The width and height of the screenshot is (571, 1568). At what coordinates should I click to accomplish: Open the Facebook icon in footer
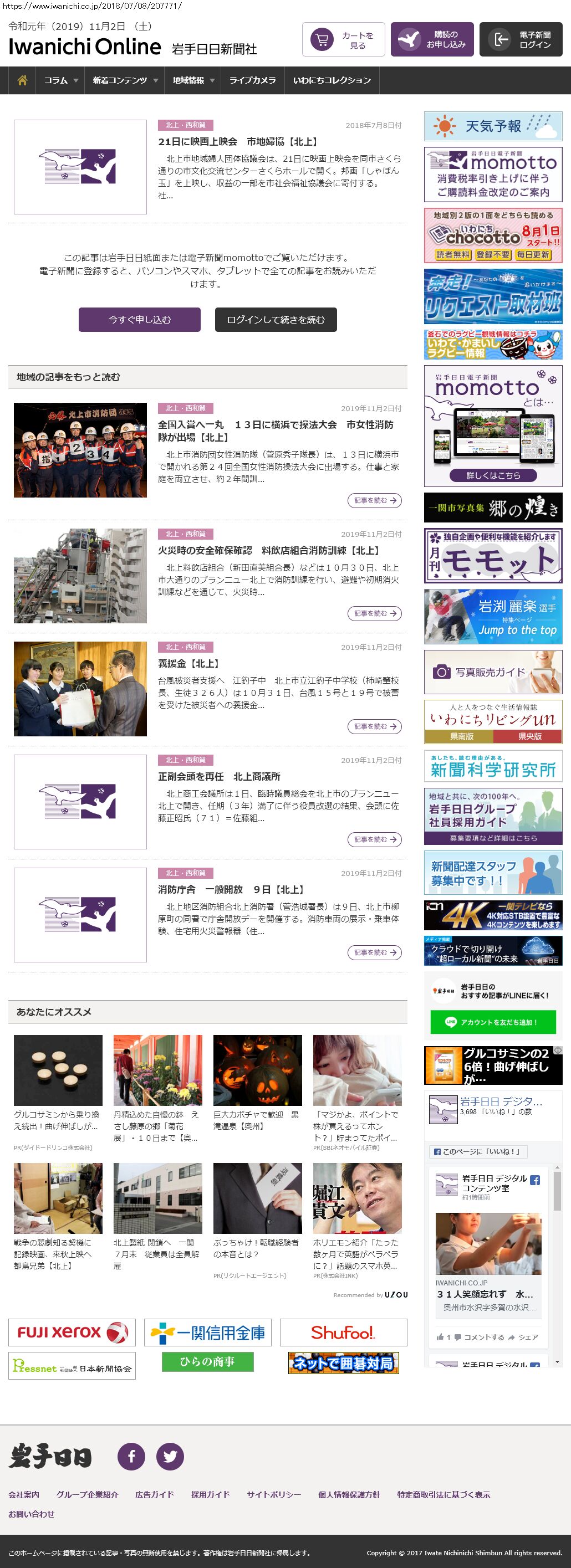[131, 1456]
